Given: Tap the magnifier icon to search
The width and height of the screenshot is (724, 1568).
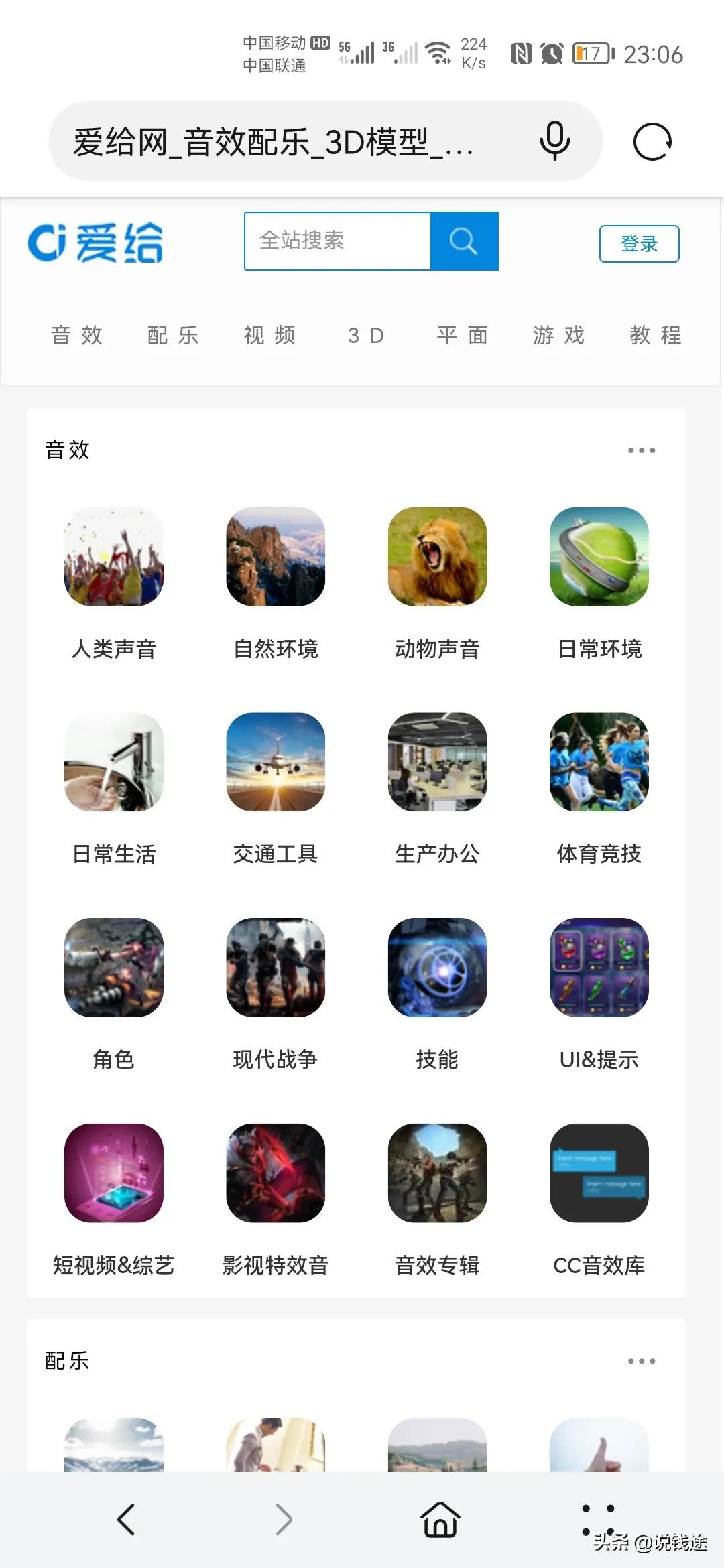Looking at the screenshot, I should point(463,241).
